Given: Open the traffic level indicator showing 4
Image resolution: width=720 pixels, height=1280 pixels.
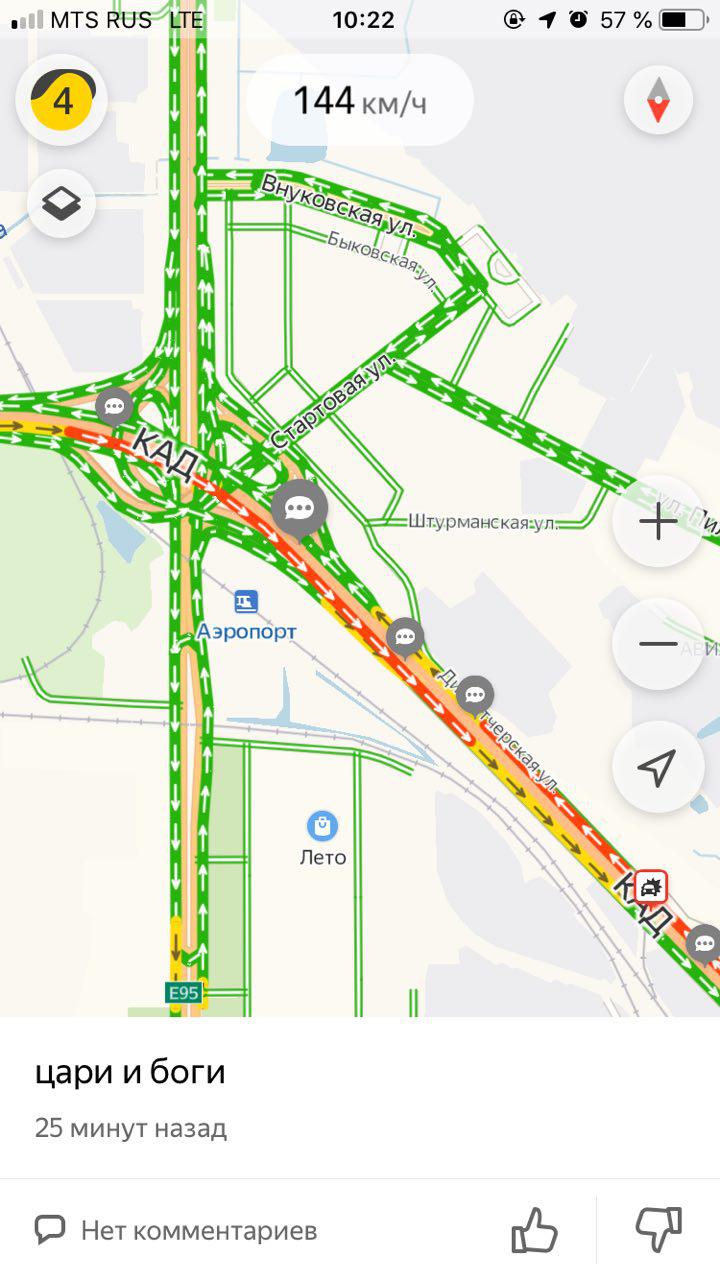Looking at the screenshot, I should (62, 101).
